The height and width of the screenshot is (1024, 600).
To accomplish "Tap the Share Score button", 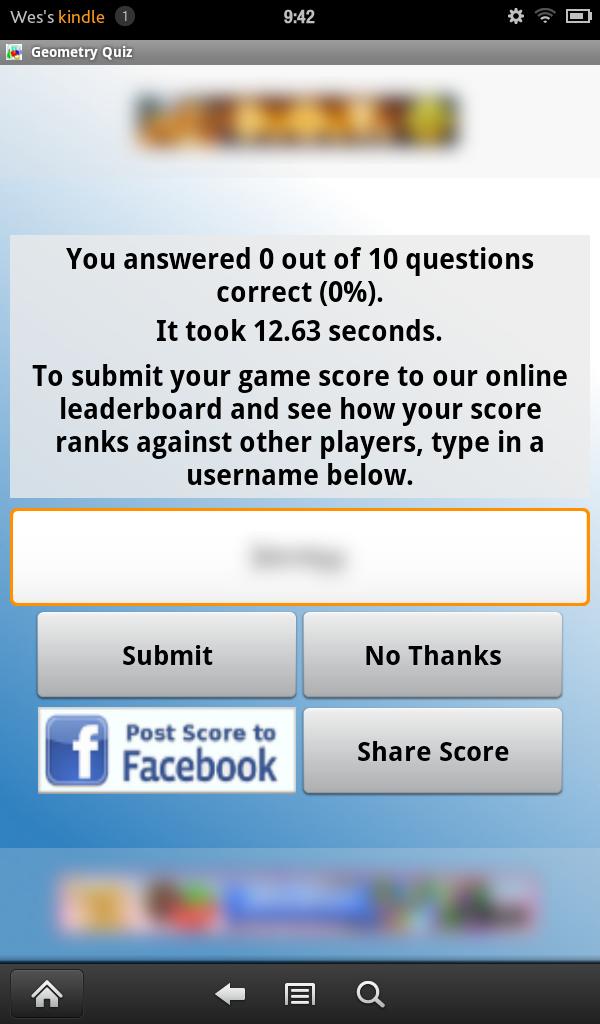I will click(432, 751).
